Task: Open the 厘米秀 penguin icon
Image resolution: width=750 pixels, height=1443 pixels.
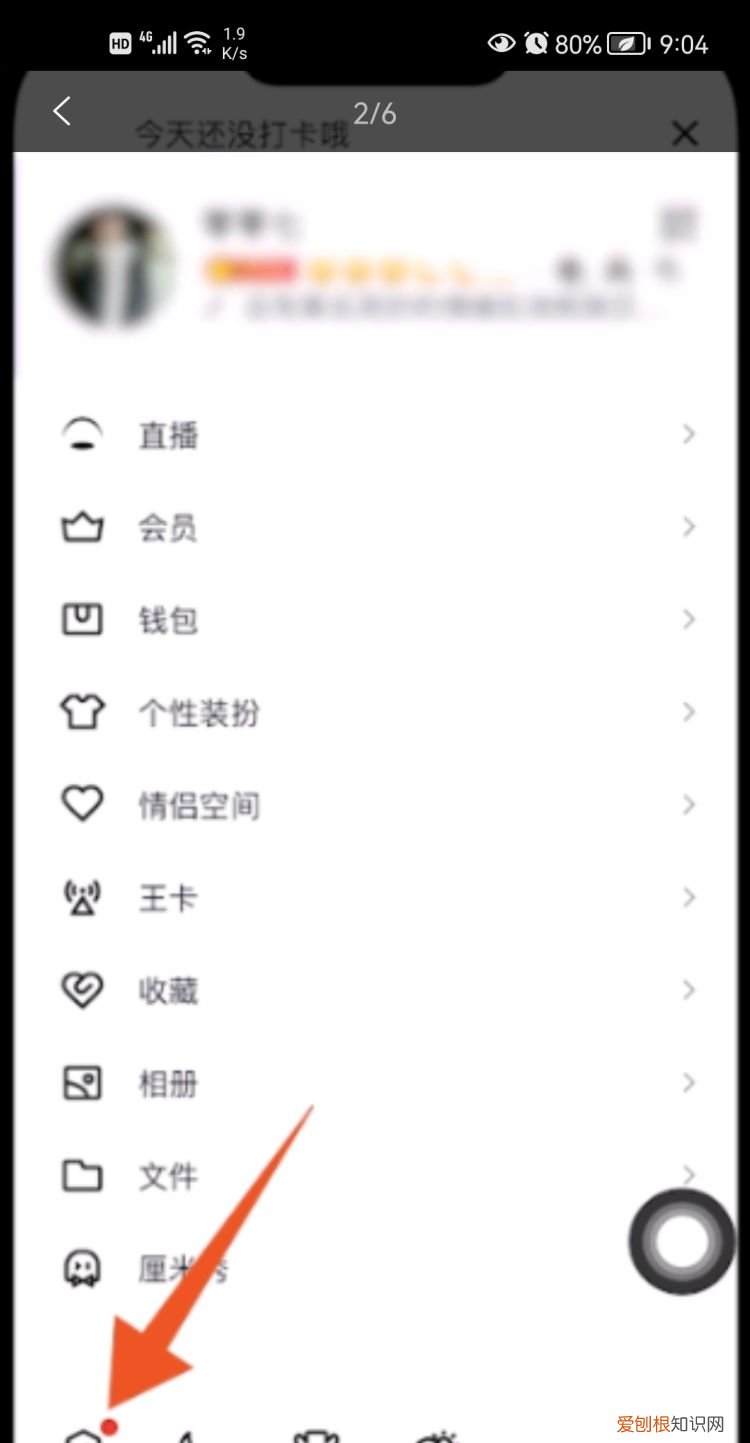Action: coord(83,1267)
